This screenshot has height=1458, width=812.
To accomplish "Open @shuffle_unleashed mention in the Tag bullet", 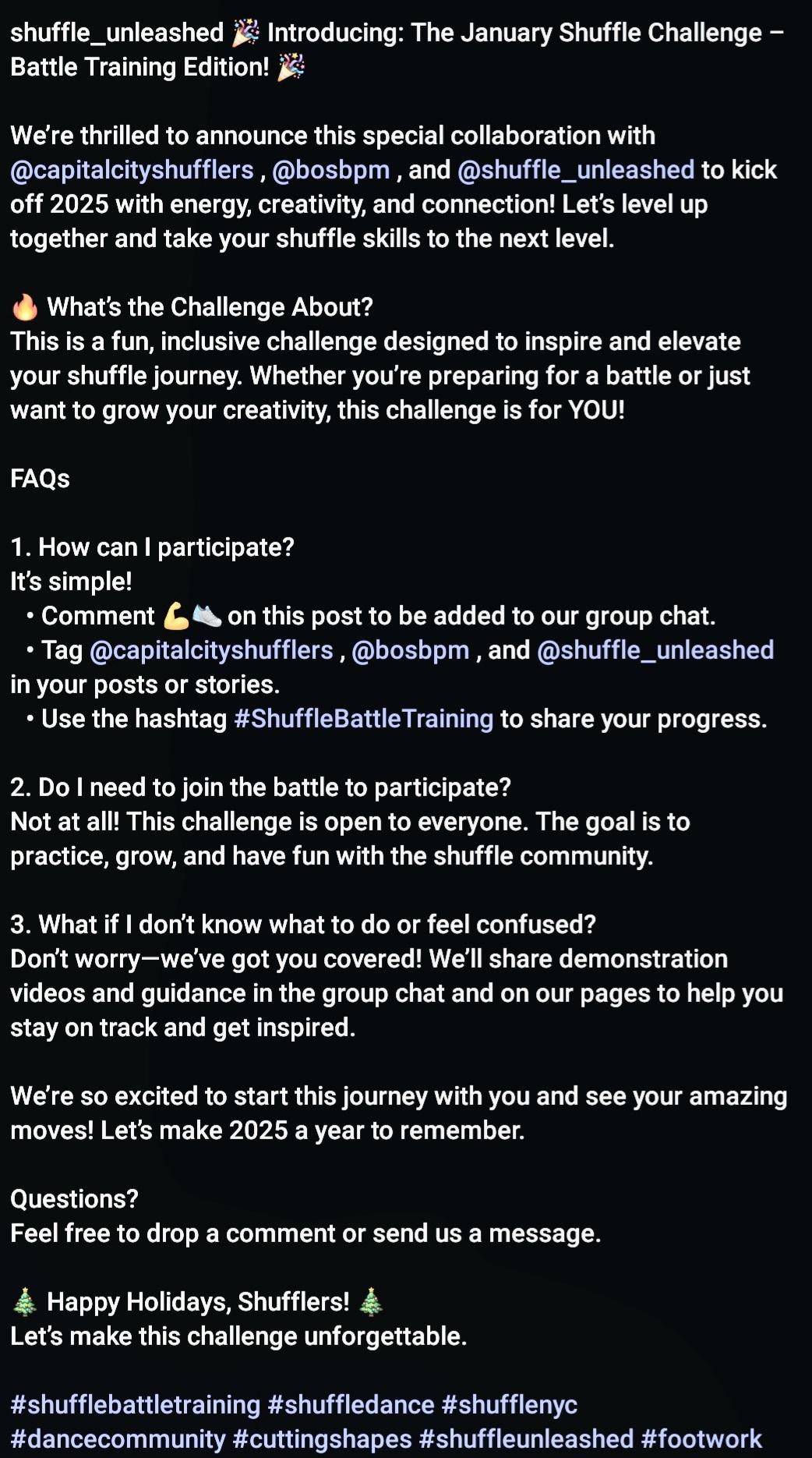I will [655, 650].
